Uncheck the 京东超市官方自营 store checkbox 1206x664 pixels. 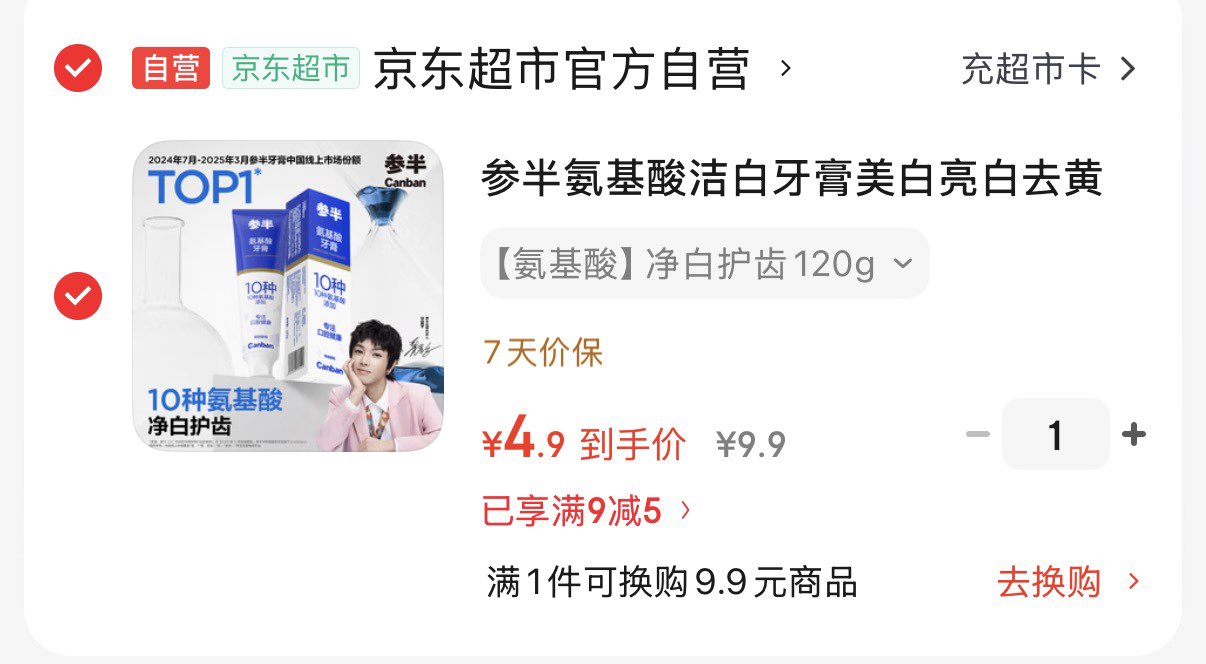78,68
